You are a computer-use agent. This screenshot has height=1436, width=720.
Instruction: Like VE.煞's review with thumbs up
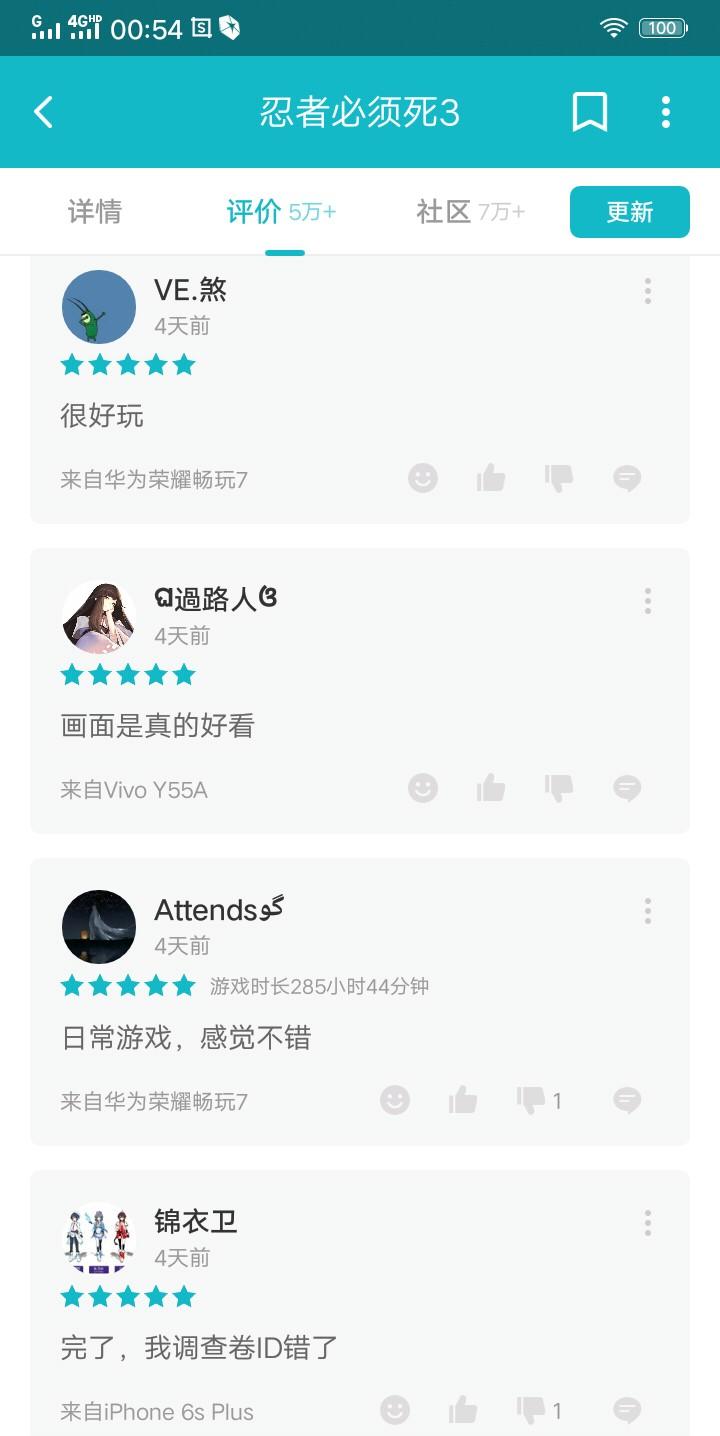(x=491, y=479)
